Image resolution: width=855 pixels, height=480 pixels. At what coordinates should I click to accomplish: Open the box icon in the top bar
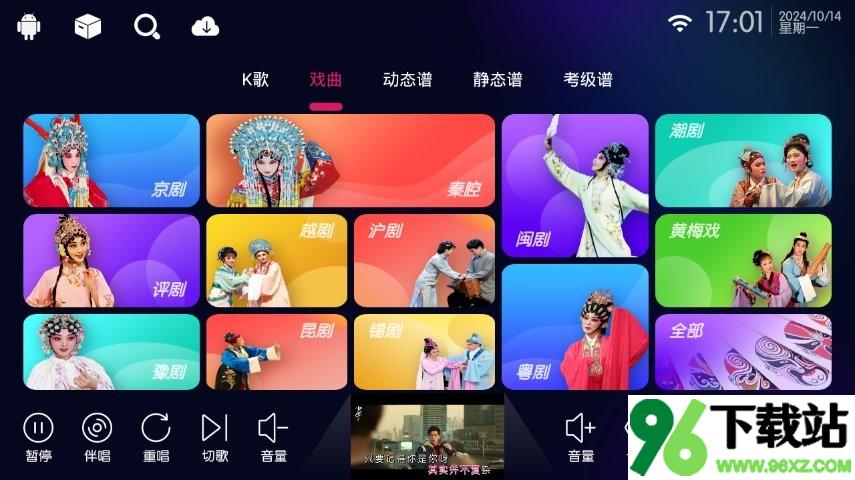click(88, 26)
